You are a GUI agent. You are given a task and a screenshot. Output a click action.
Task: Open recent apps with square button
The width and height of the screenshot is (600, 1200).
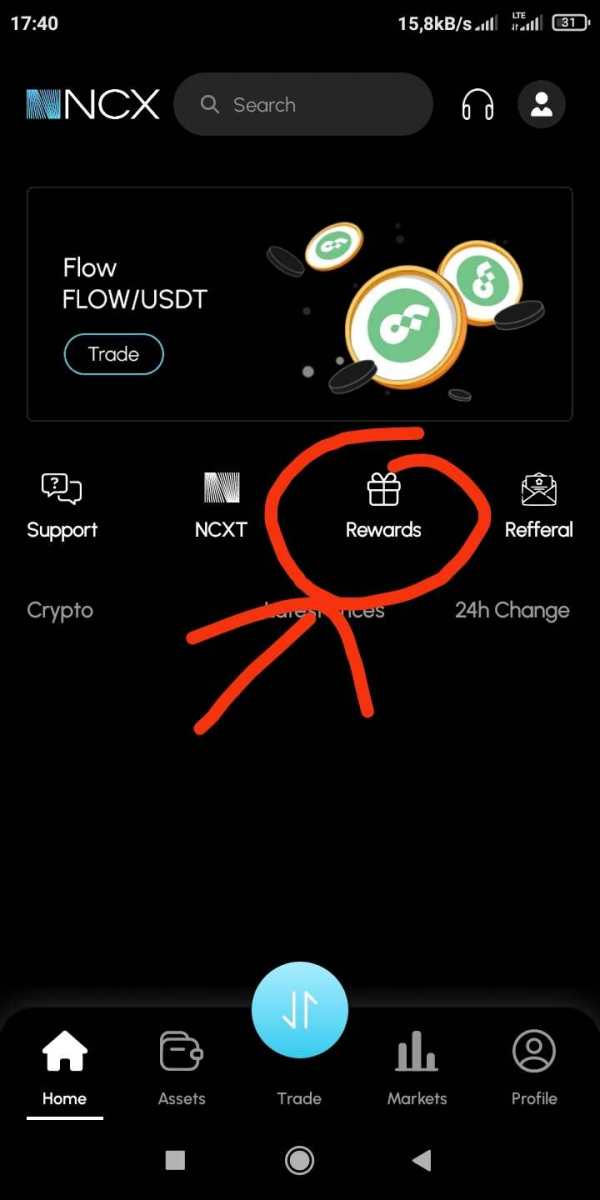[x=175, y=1160]
